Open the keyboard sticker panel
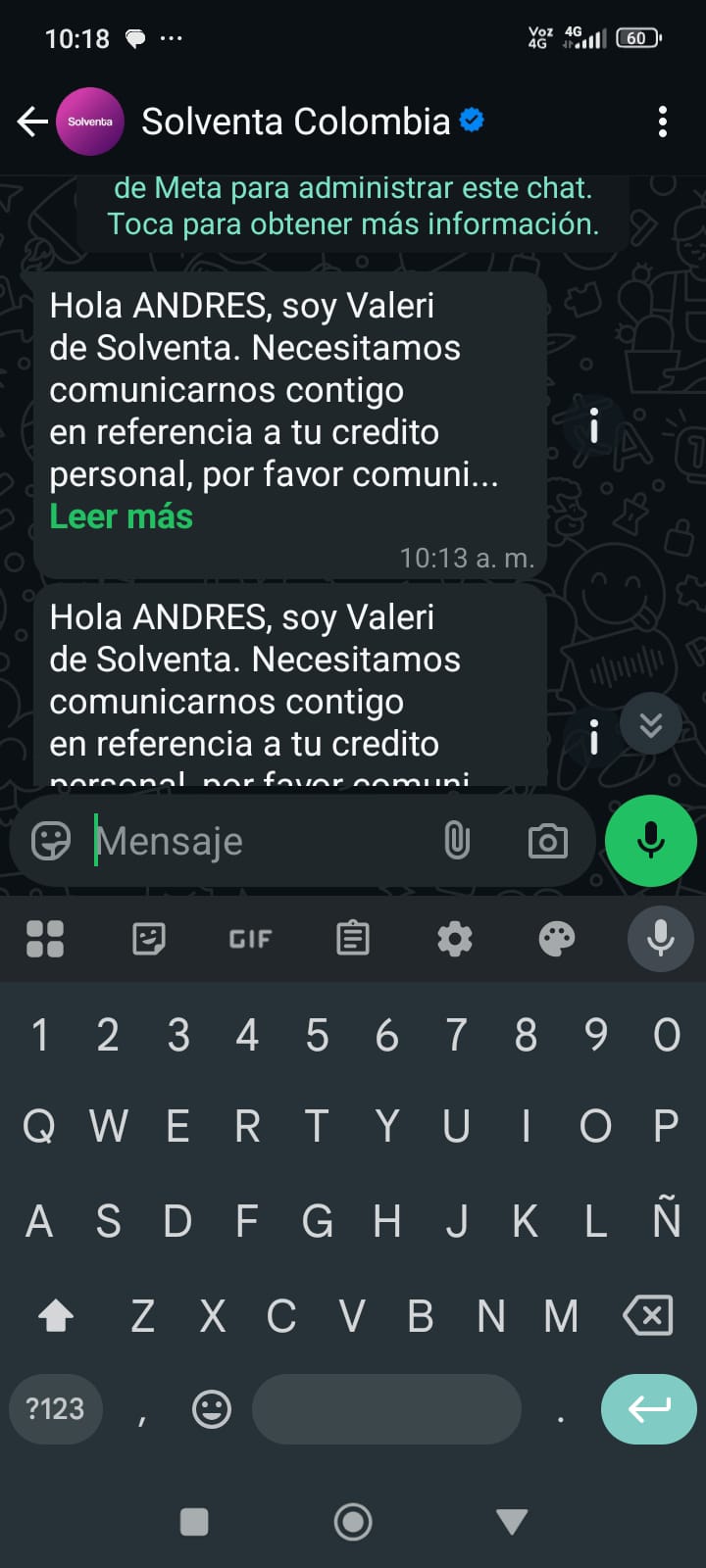This screenshot has height=1568, width=706. tap(148, 939)
